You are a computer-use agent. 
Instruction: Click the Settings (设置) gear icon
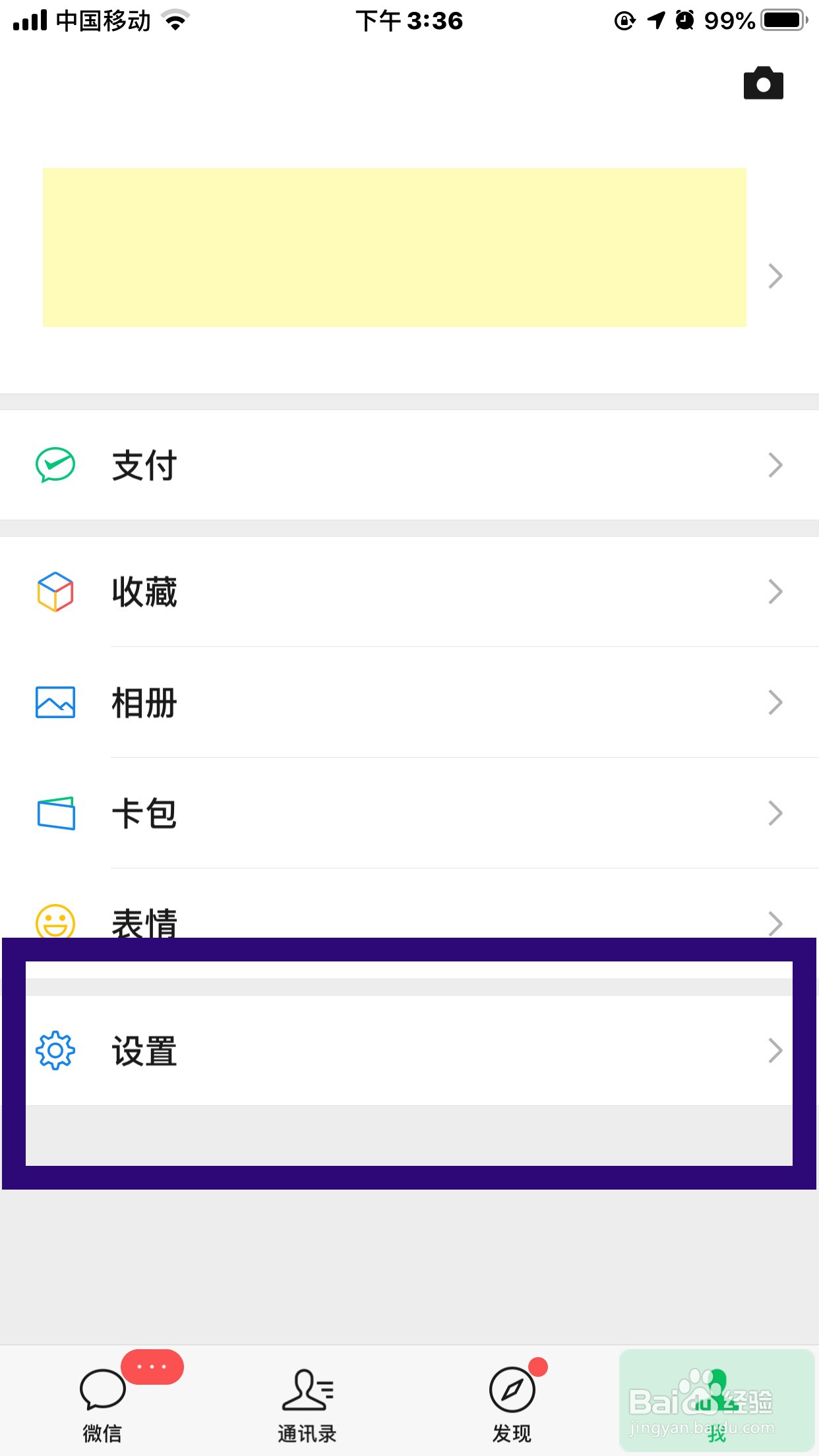(x=55, y=1051)
